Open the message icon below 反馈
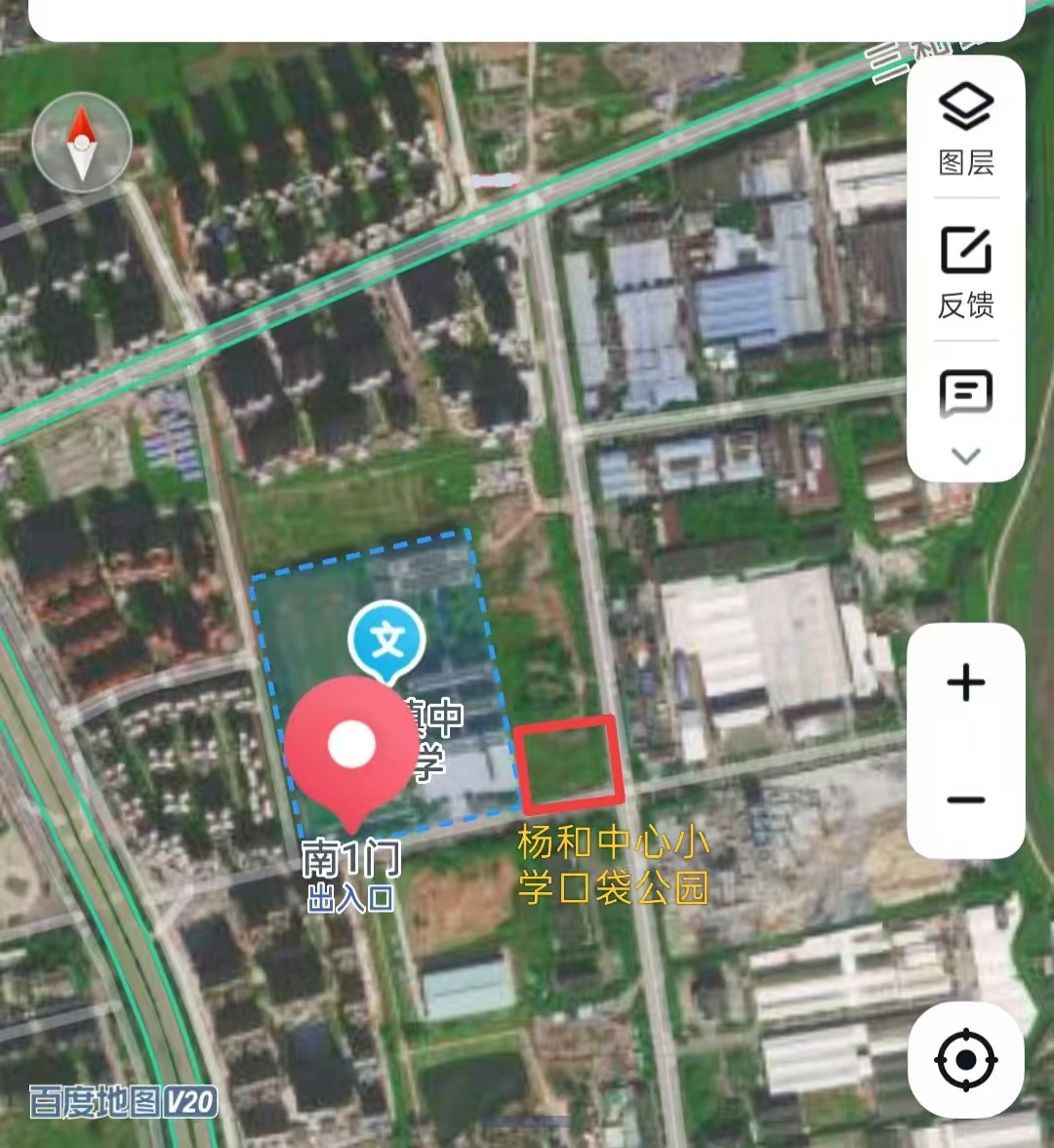 click(x=966, y=394)
